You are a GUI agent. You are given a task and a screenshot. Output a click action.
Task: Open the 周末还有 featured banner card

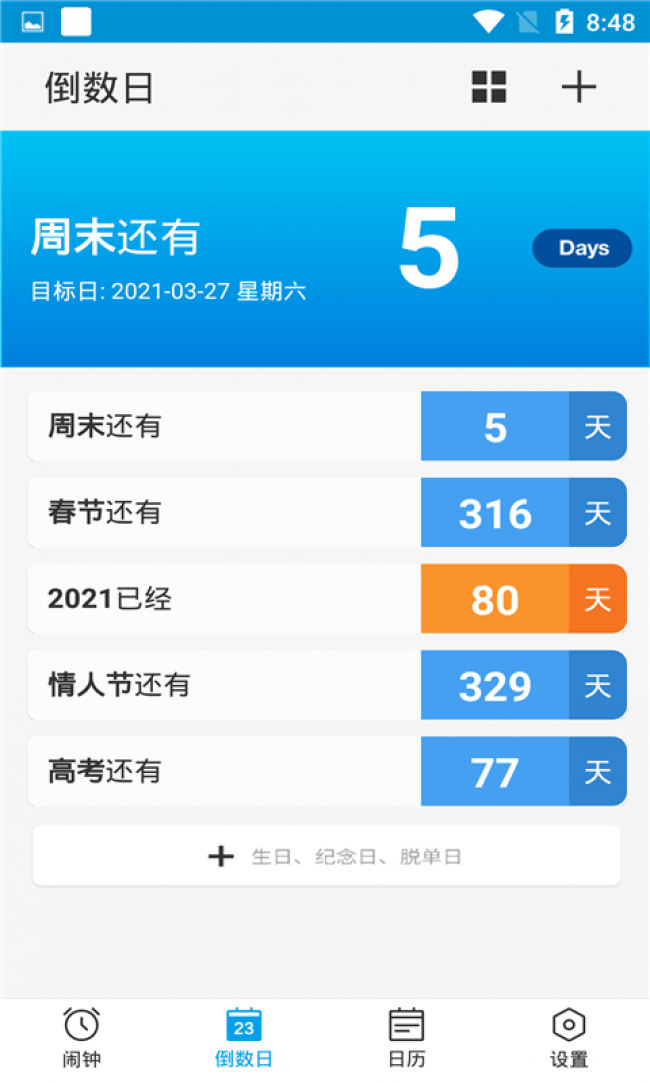(325, 249)
